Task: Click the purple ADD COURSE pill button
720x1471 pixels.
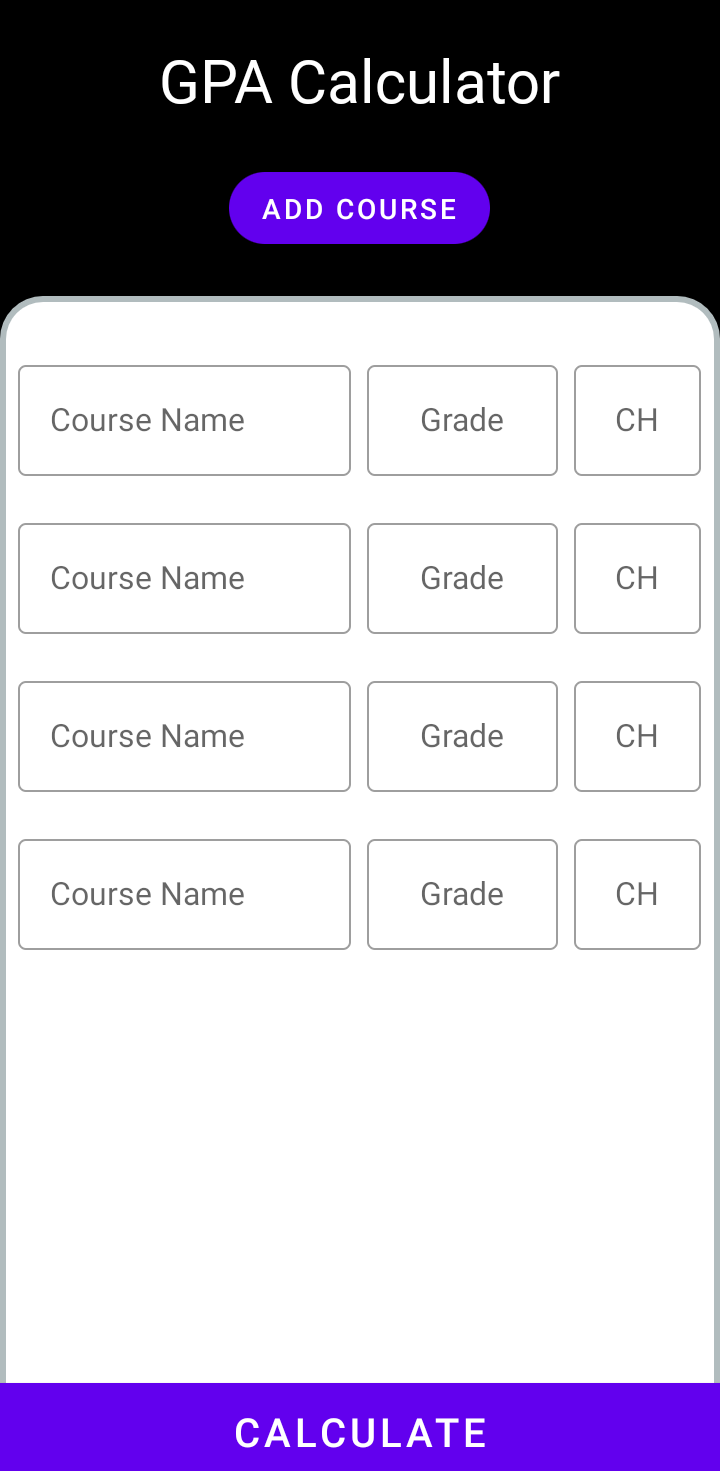Action: (x=359, y=208)
